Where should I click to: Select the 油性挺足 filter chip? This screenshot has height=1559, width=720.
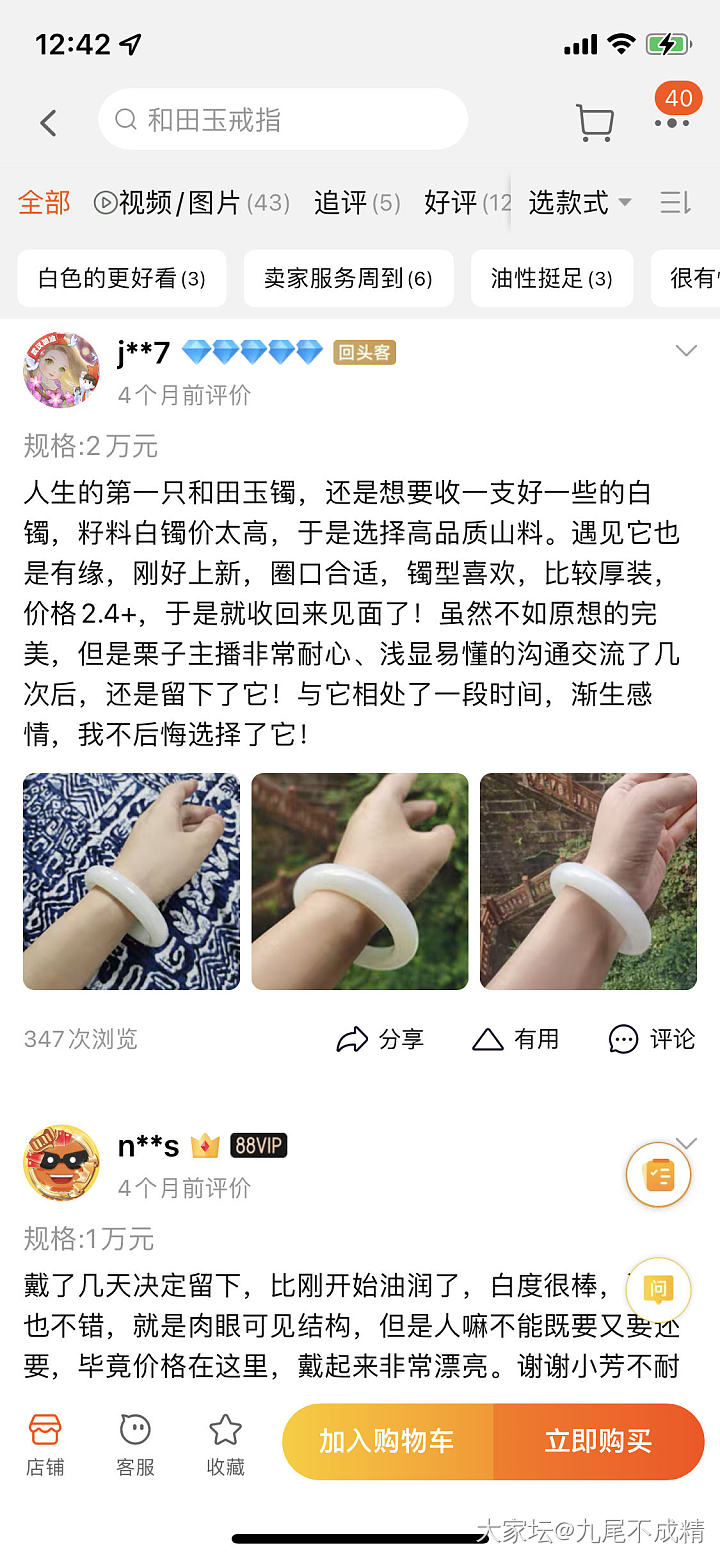point(551,278)
